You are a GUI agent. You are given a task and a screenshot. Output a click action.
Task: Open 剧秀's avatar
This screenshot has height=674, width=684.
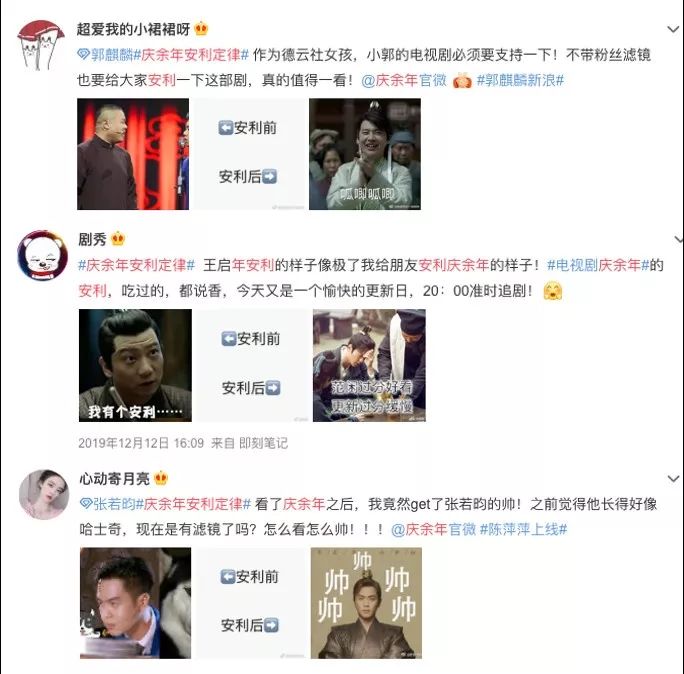point(43,254)
